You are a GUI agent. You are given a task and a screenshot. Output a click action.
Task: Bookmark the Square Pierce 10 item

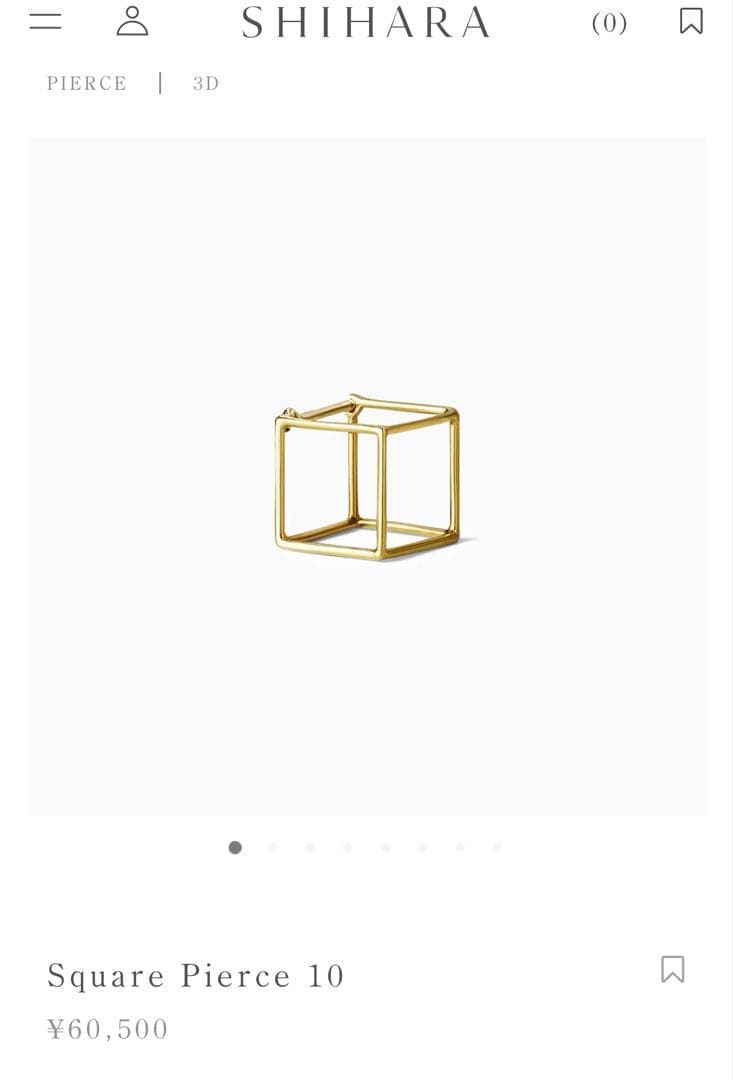(x=672, y=969)
